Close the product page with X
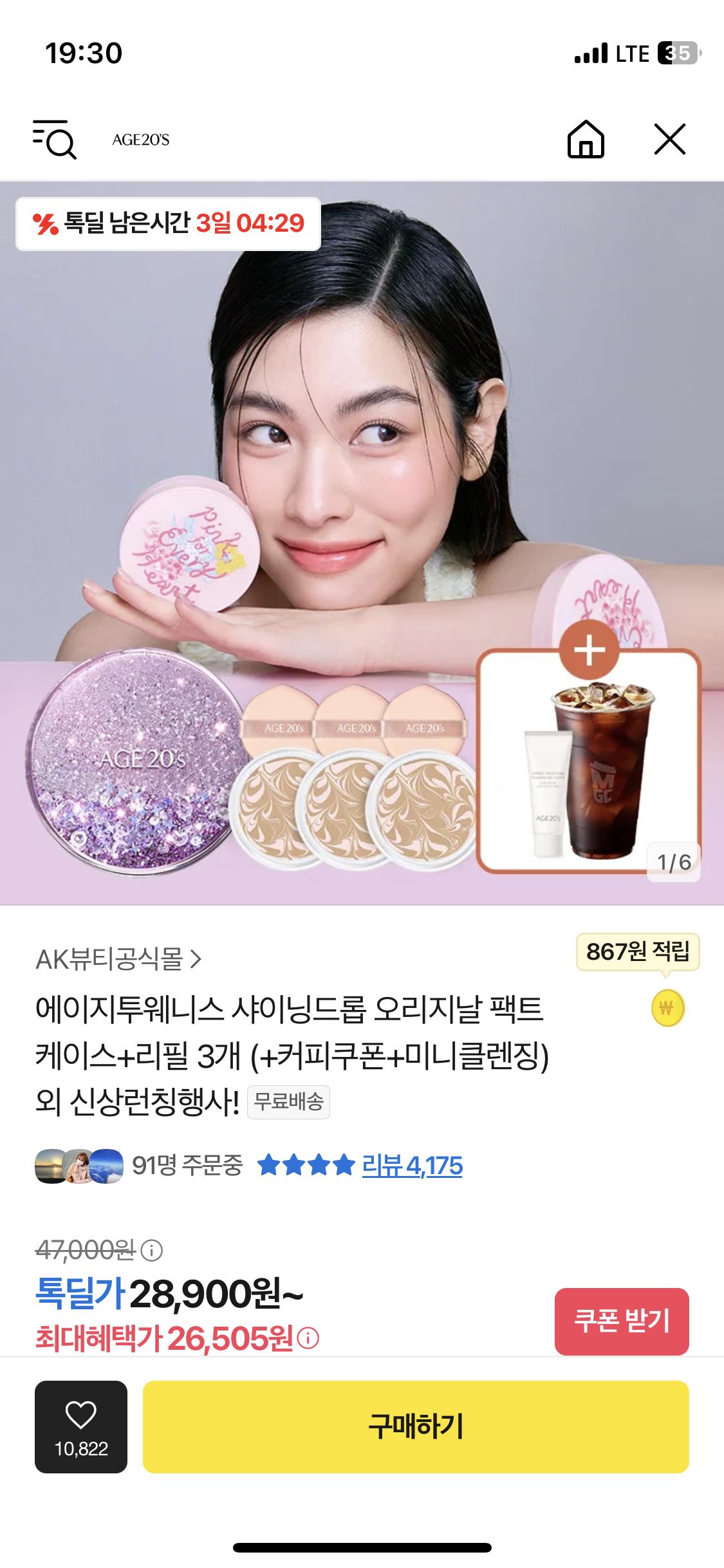The width and height of the screenshot is (724, 1568). (669, 139)
